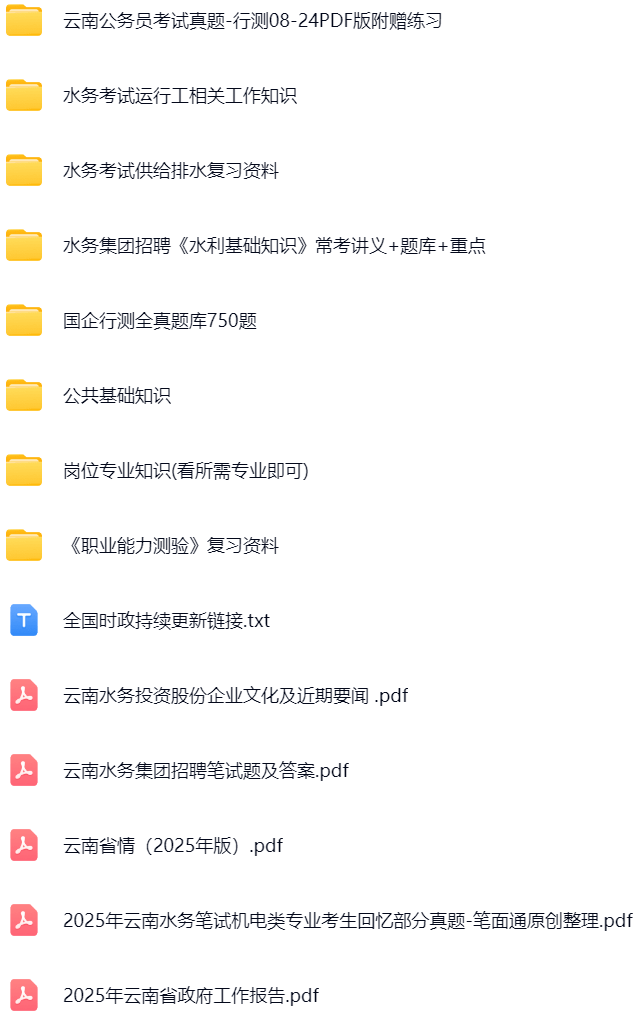
Task: Open the 国企行测全真题库750题 folder
Action: point(160,321)
